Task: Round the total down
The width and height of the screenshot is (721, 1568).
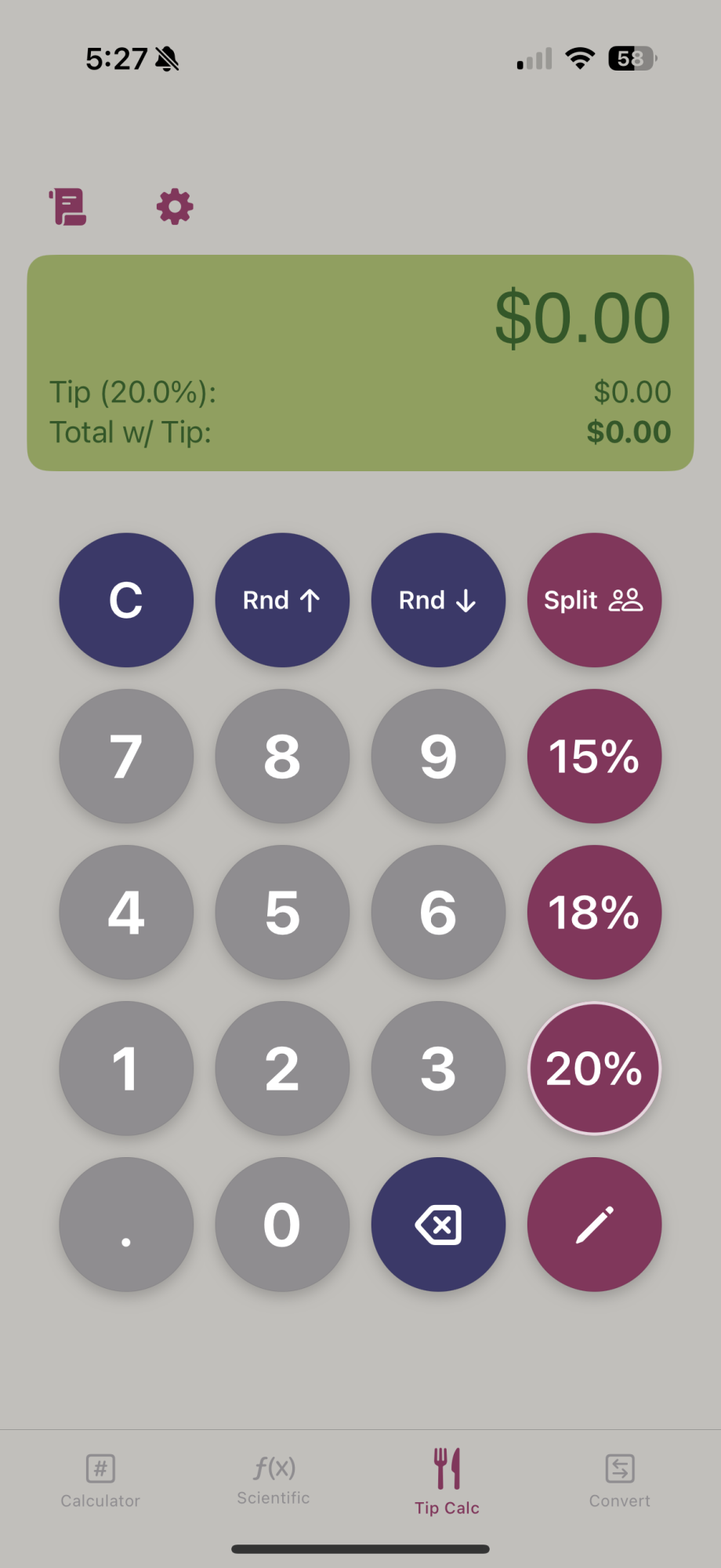Action: (438, 601)
